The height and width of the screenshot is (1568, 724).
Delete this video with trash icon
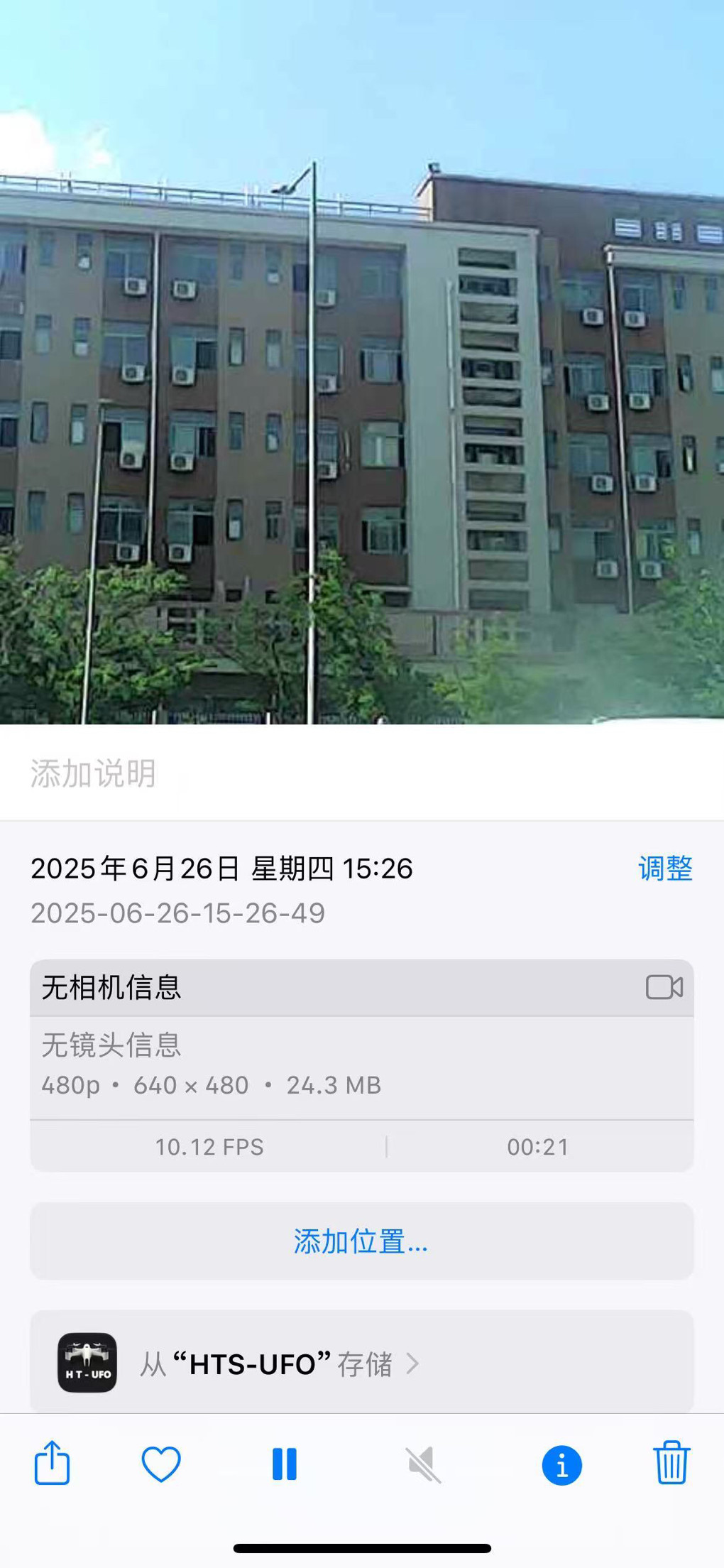click(x=671, y=1462)
